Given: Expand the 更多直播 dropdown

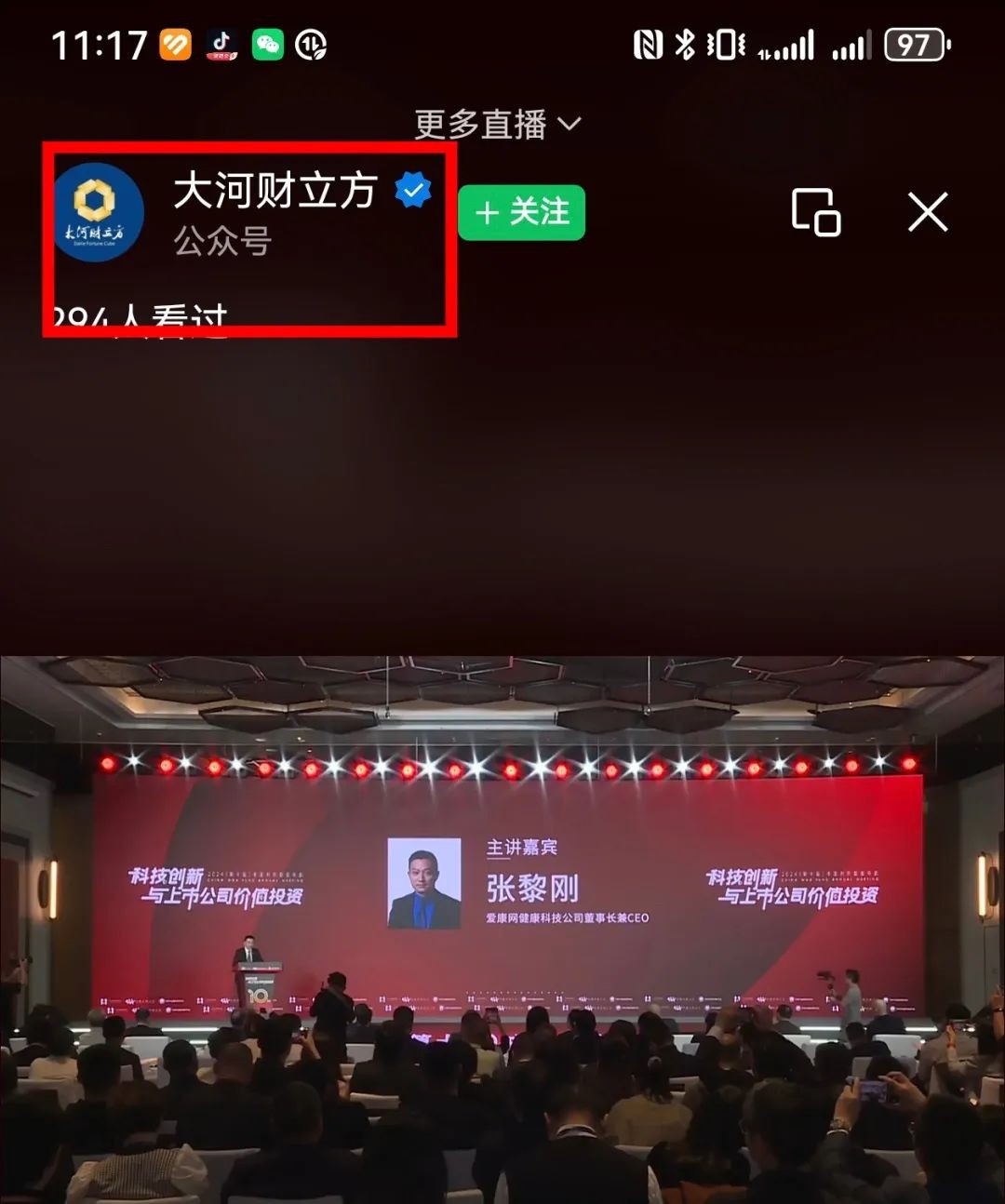Looking at the screenshot, I should tap(497, 124).
